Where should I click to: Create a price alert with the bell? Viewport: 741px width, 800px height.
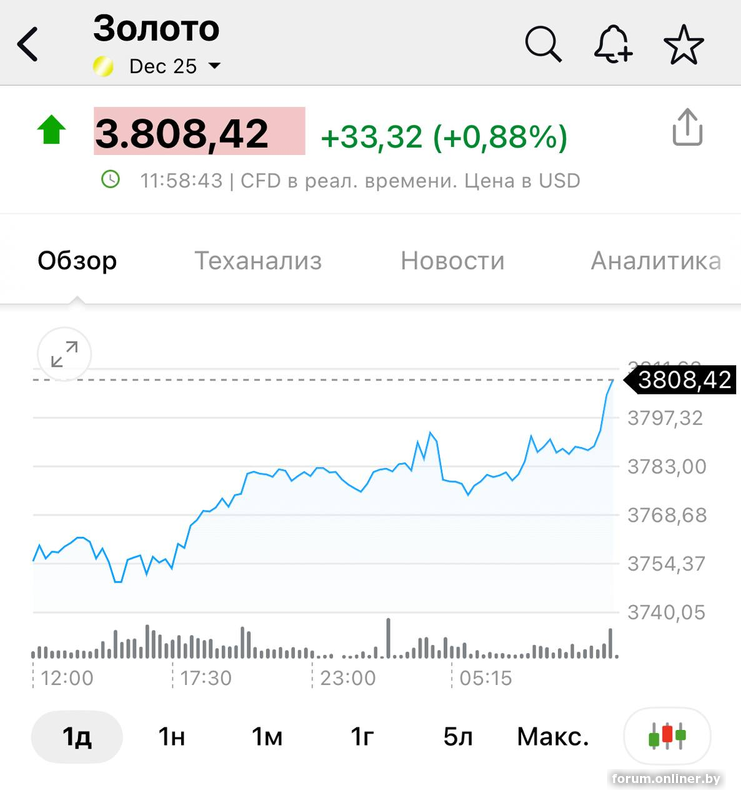coord(613,45)
